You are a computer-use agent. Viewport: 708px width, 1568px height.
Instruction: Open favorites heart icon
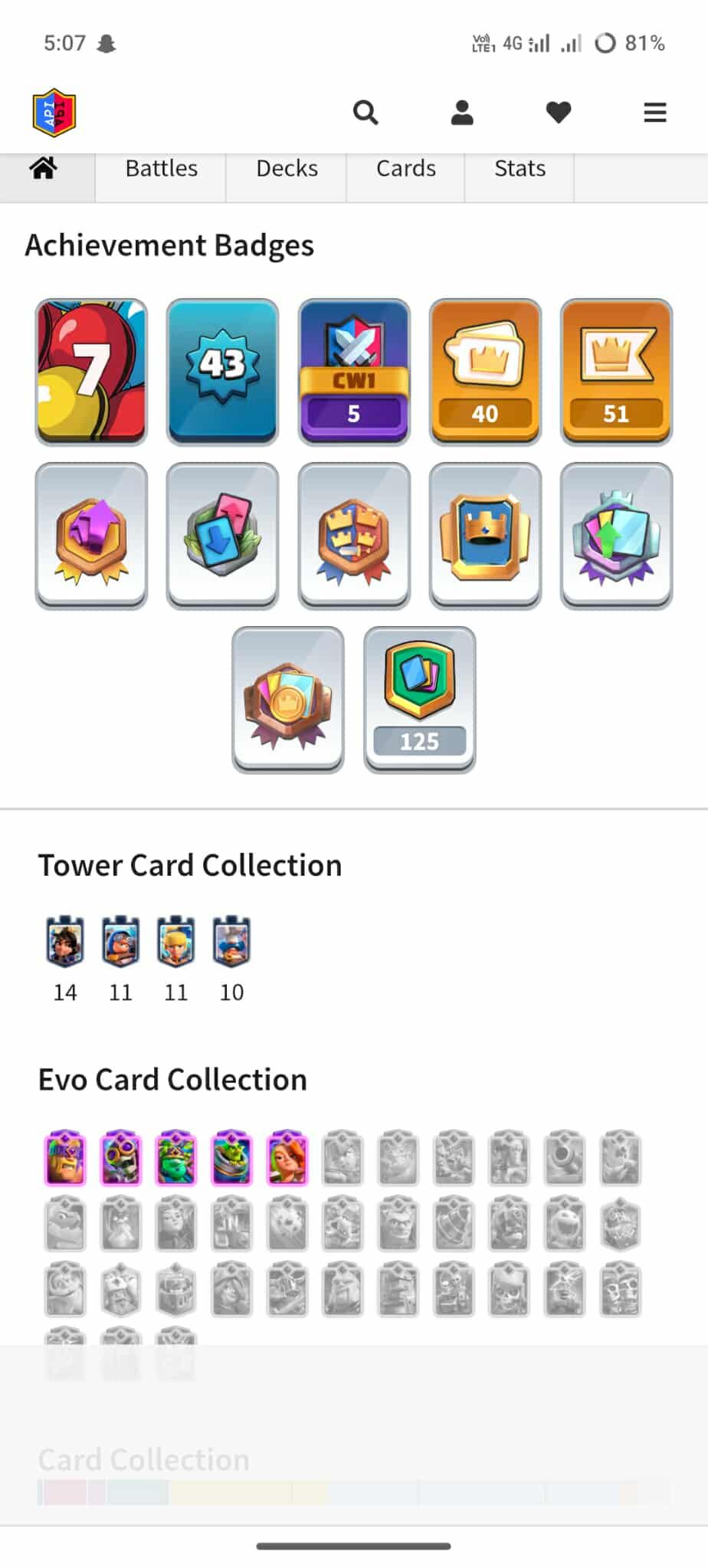(559, 113)
